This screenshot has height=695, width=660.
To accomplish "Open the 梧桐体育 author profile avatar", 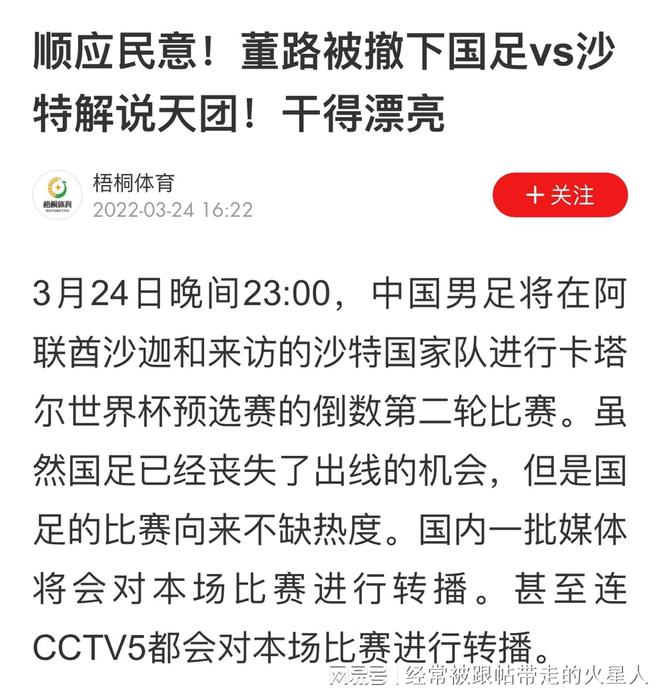I will click(x=56, y=195).
